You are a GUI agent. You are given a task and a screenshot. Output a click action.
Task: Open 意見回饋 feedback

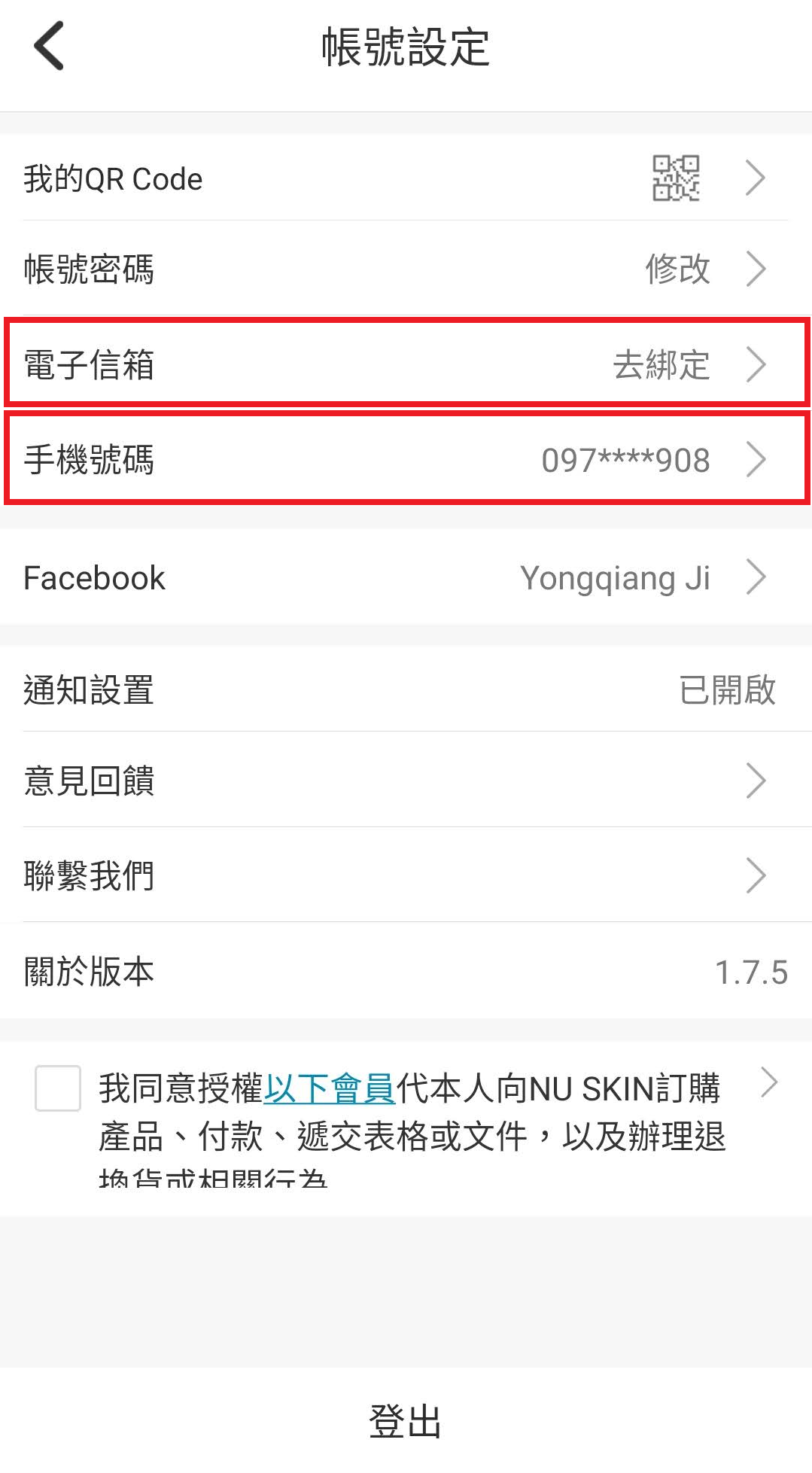tap(406, 781)
